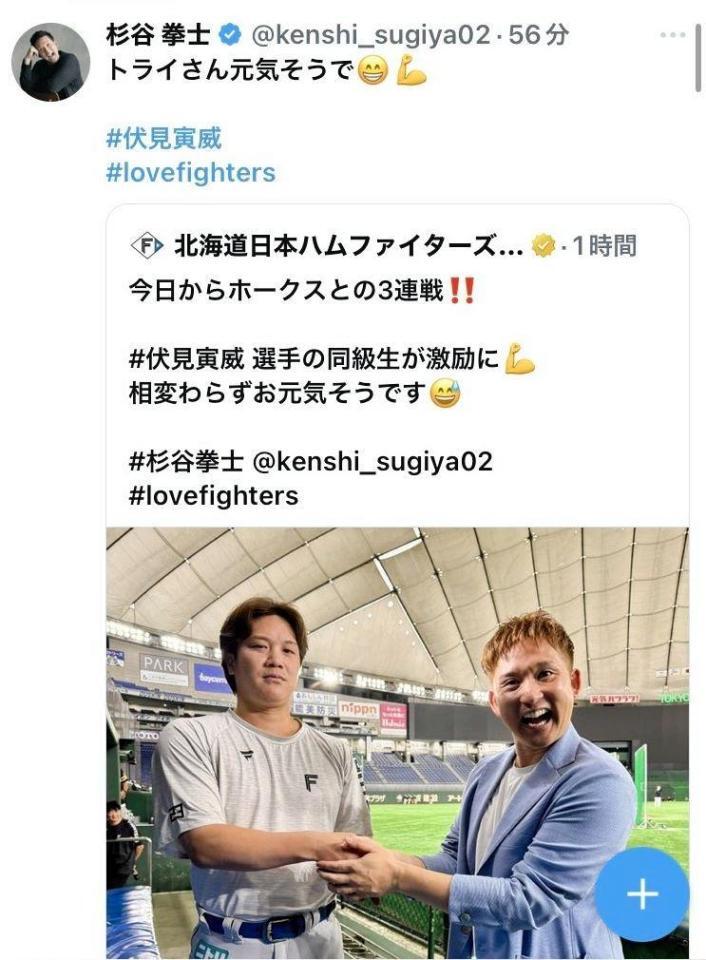Open the #伏見寅威 hashtag under トライさん元気そうで
Viewport: 706px width, 960px height.
[x=163, y=138]
